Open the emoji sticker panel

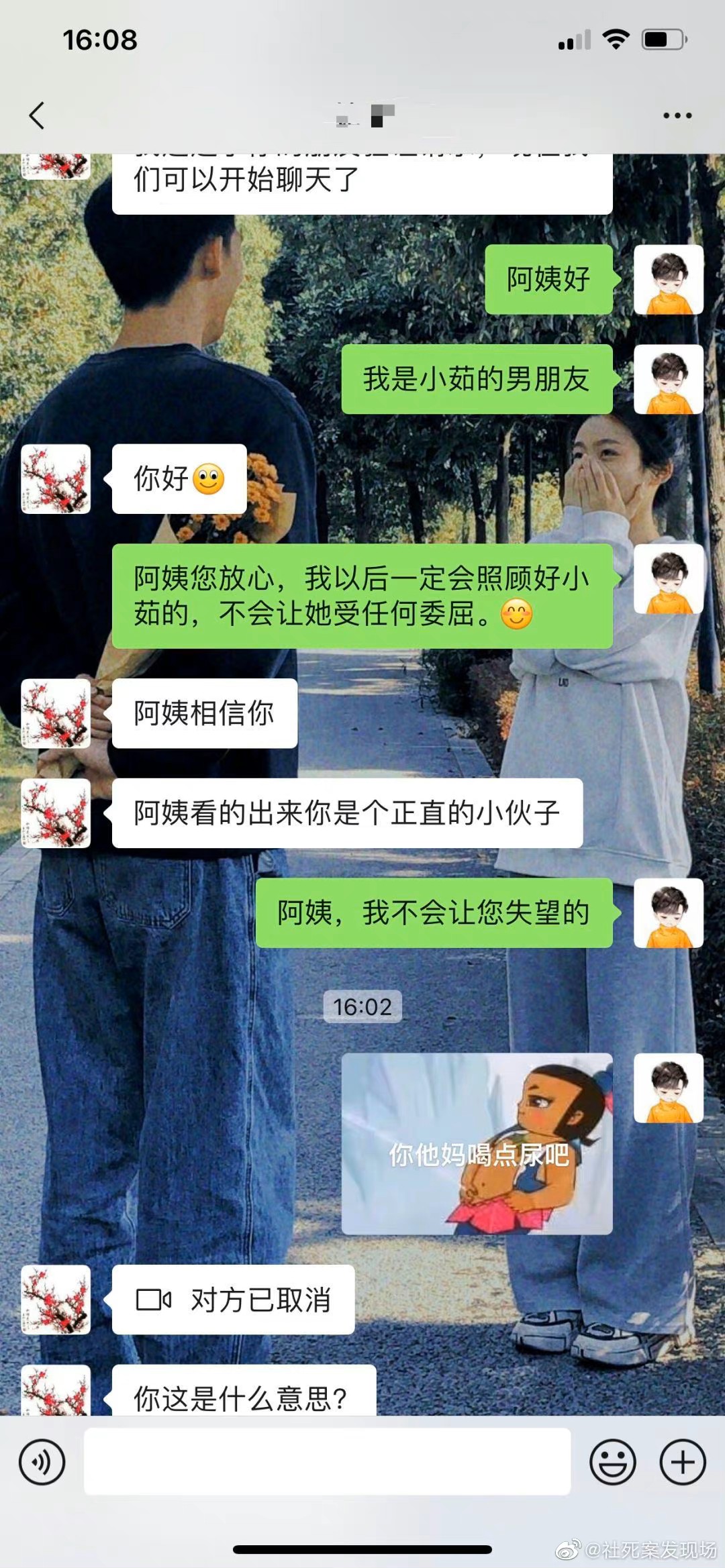tap(612, 1462)
